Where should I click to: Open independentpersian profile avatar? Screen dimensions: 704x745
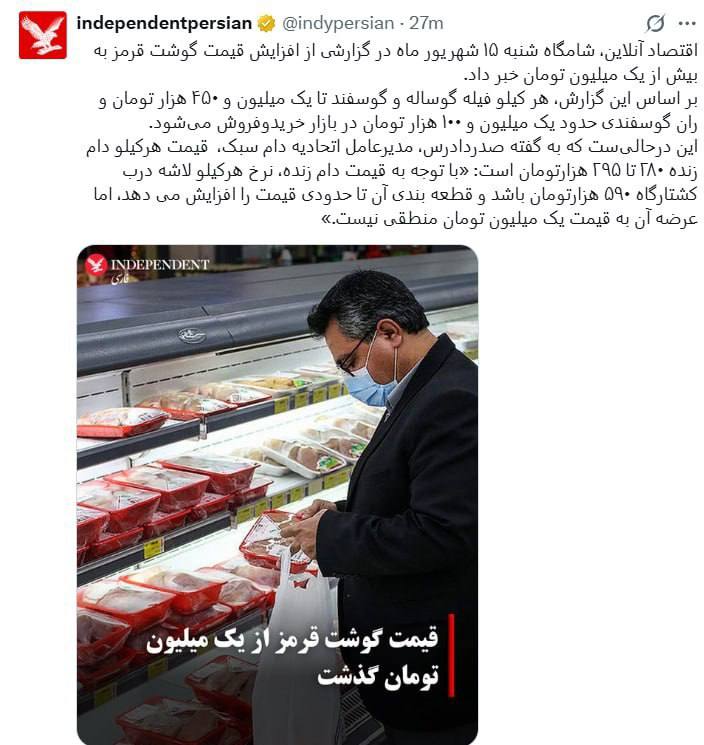coord(42,36)
